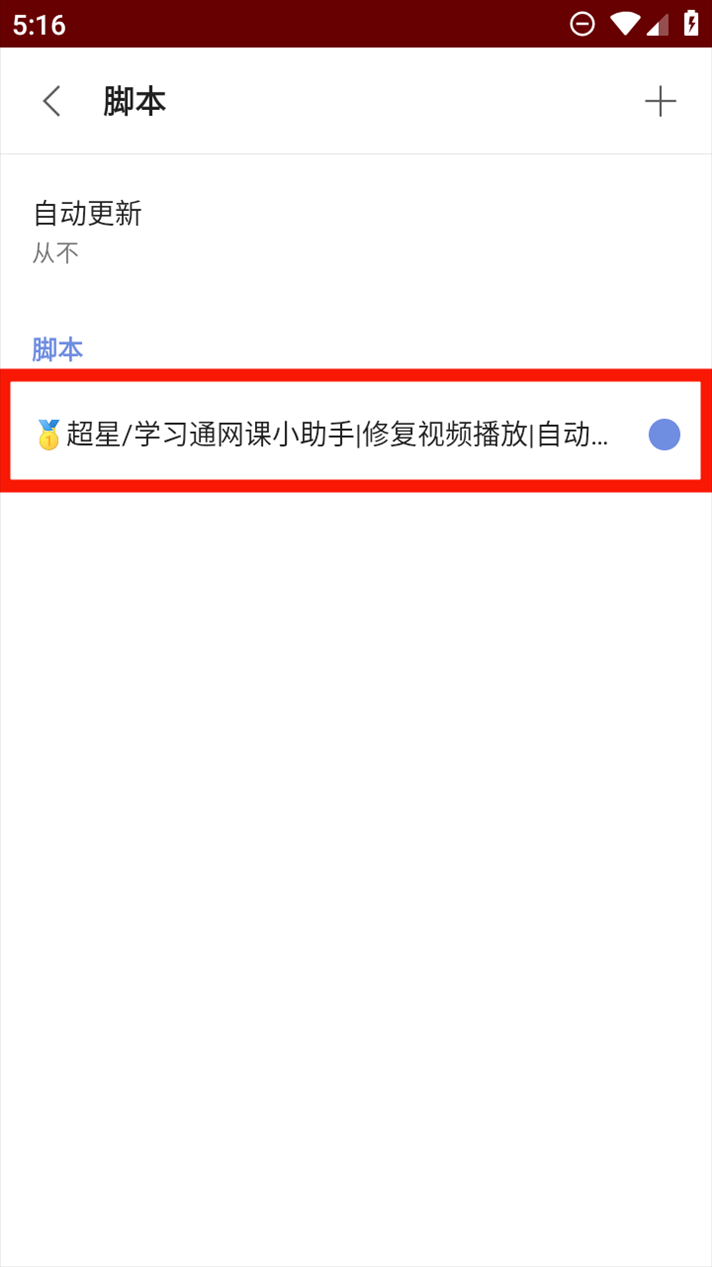The height and width of the screenshot is (1267, 712).
Task: Go back from the 脚本 screen
Action: click(x=52, y=101)
